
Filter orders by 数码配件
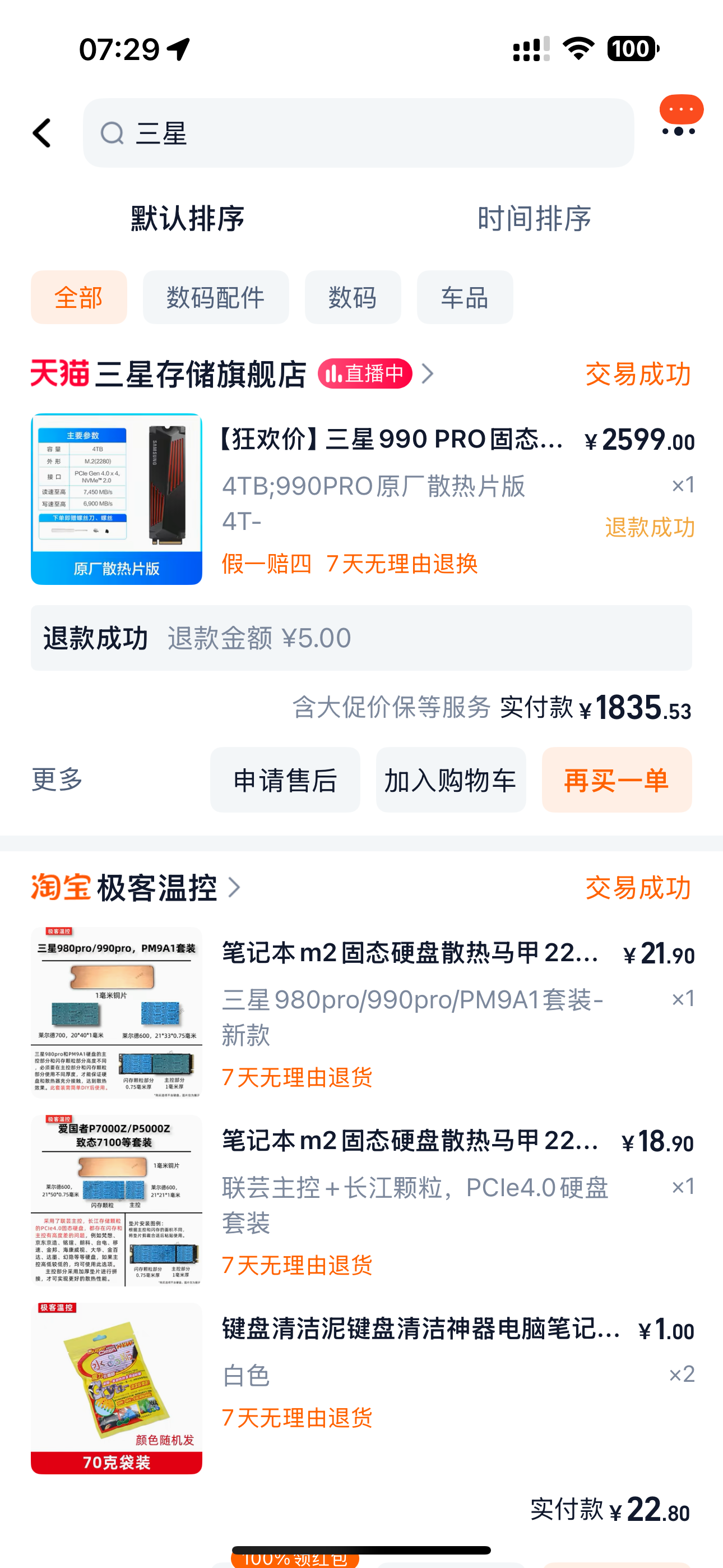(x=215, y=298)
